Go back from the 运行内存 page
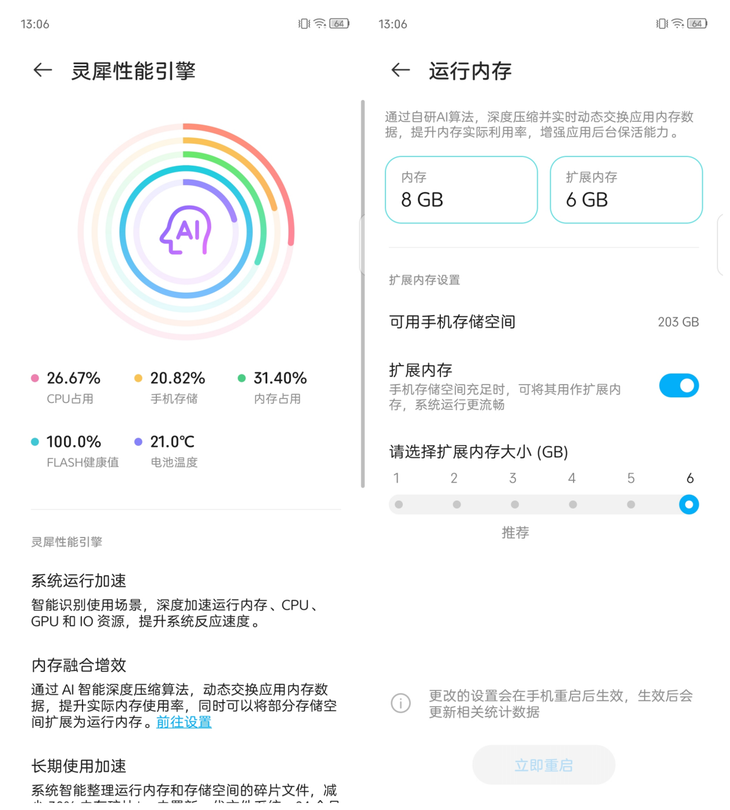The width and height of the screenshot is (730, 810). [400, 70]
